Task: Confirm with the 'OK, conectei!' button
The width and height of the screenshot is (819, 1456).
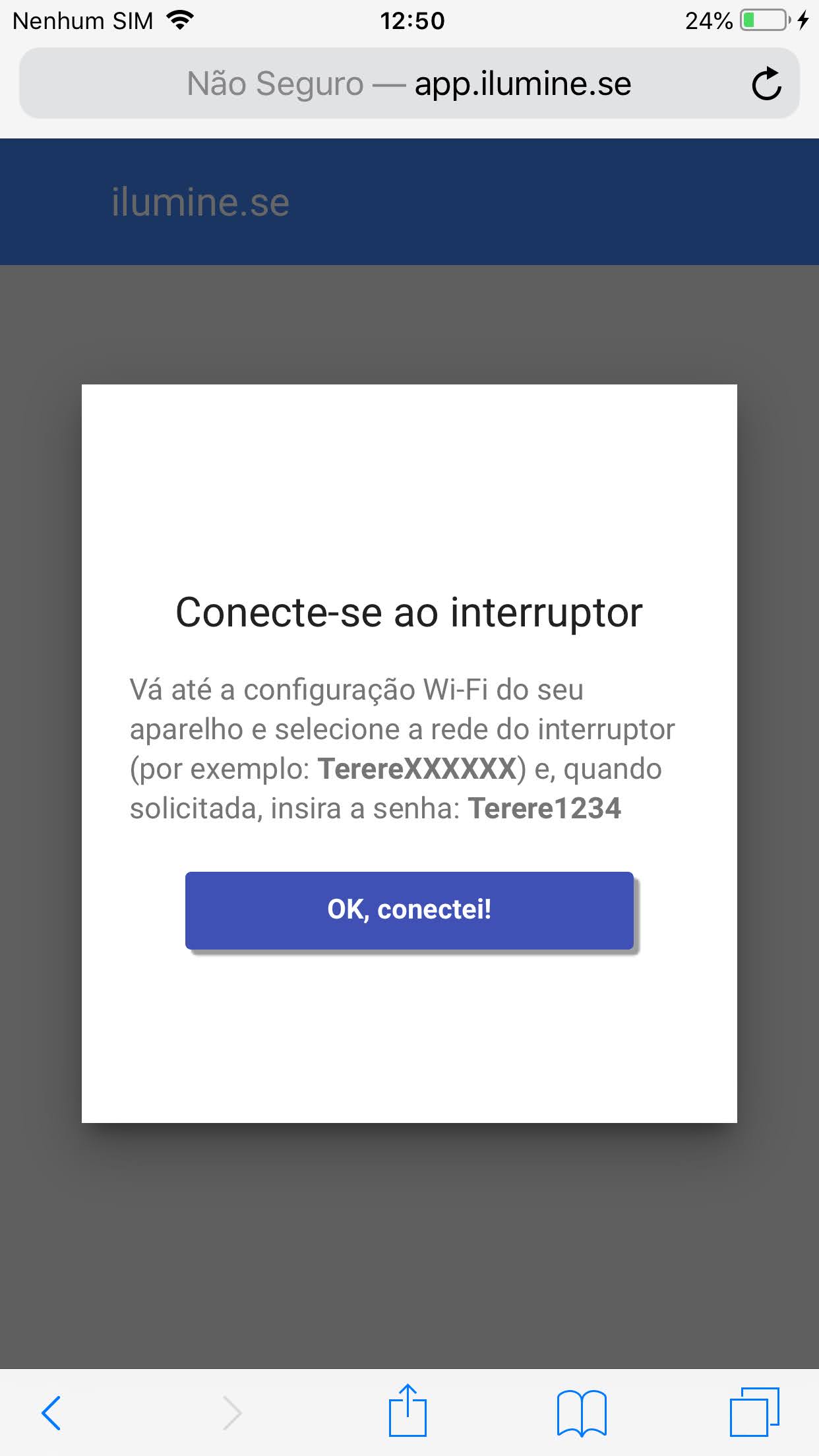Action: point(409,910)
